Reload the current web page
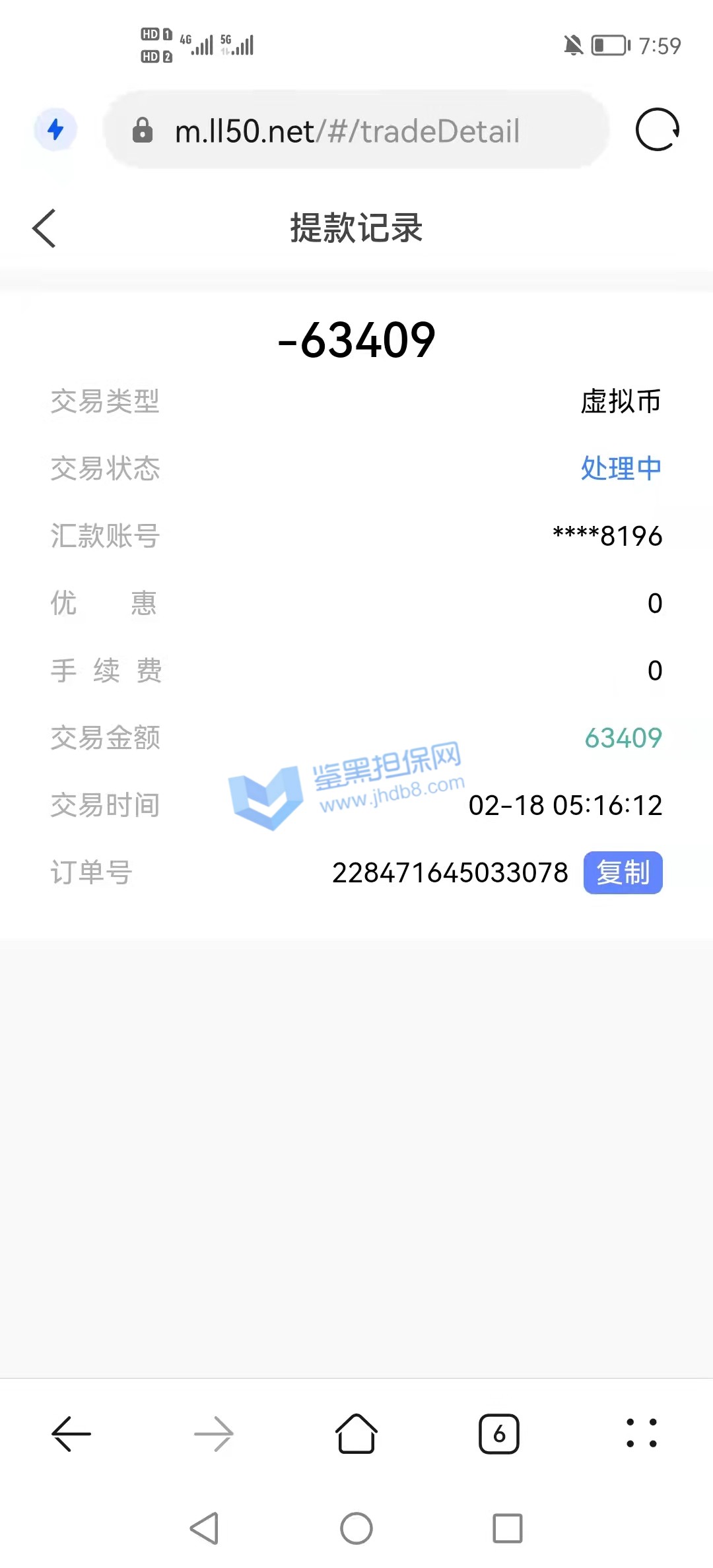Viewport: 713px width, 1568px height. click(657, 130)
